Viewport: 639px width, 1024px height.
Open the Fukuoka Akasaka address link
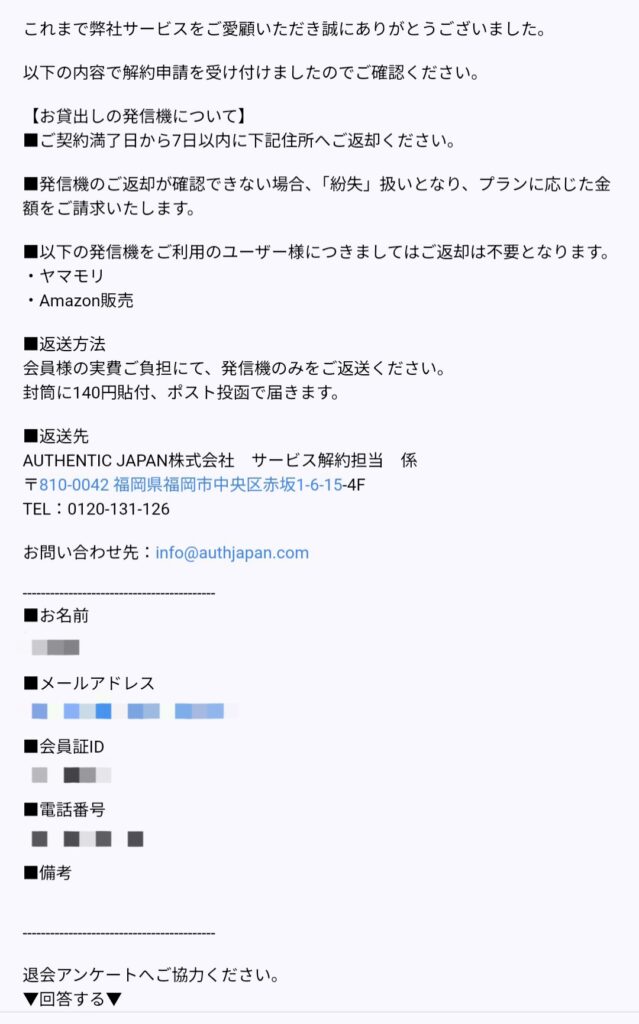click(x=191, y=485)
